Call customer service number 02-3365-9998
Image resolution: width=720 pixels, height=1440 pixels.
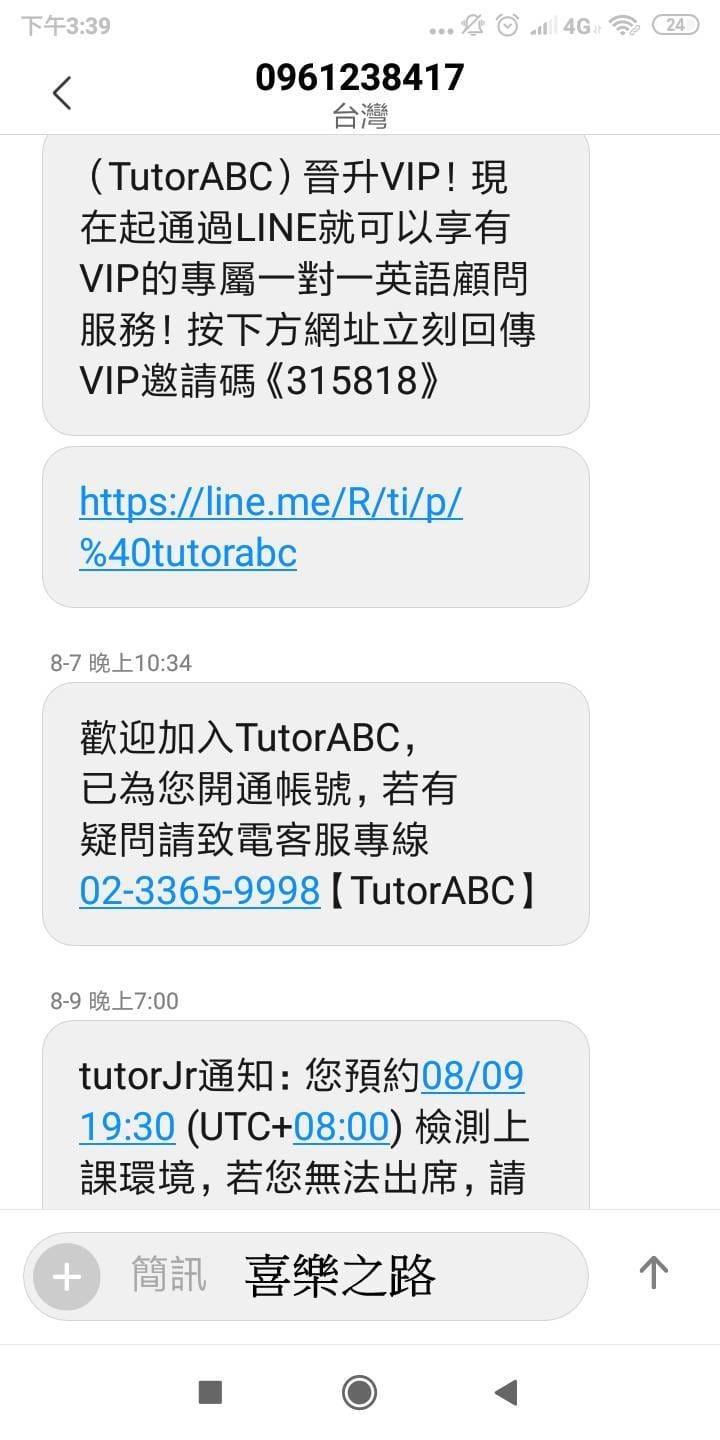[x=199, y=890]
